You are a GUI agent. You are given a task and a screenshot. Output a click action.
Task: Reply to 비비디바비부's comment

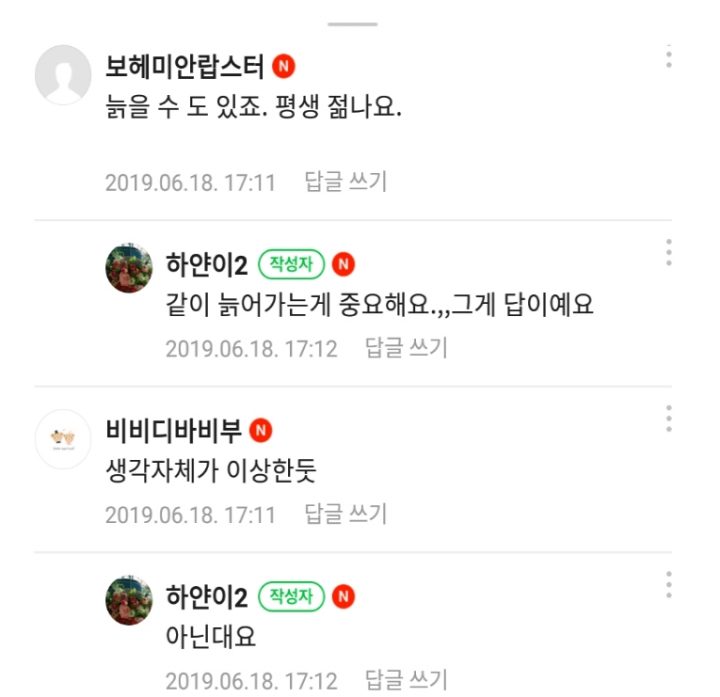tap(345, 514)
